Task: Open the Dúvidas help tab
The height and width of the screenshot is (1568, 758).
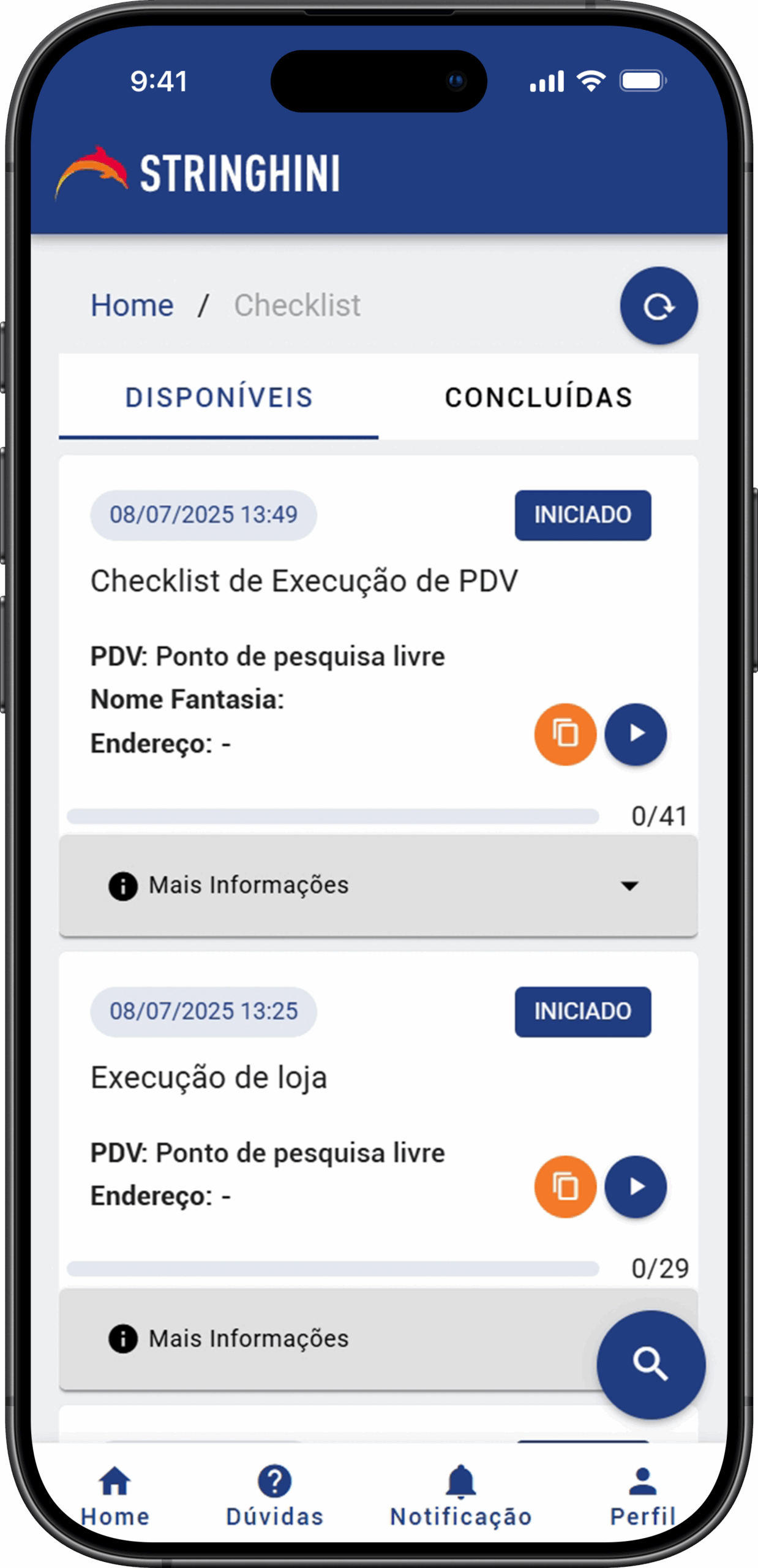Action: [274, 1496]
